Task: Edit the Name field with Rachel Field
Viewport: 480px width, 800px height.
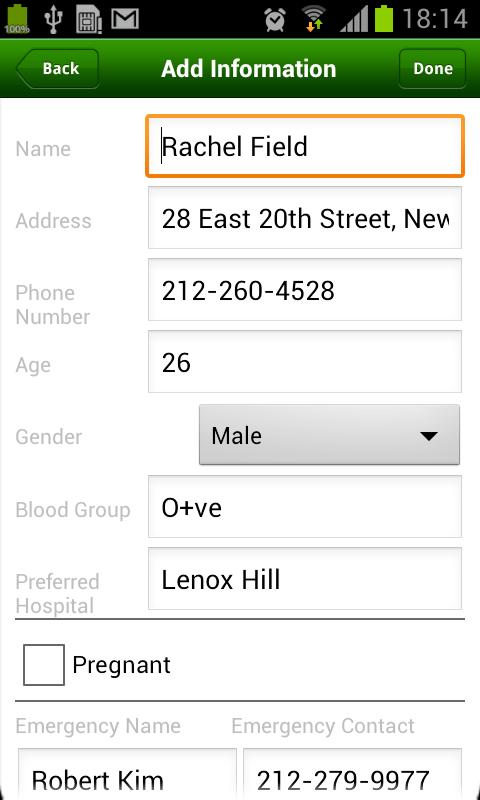Action: tap(305, 146)
